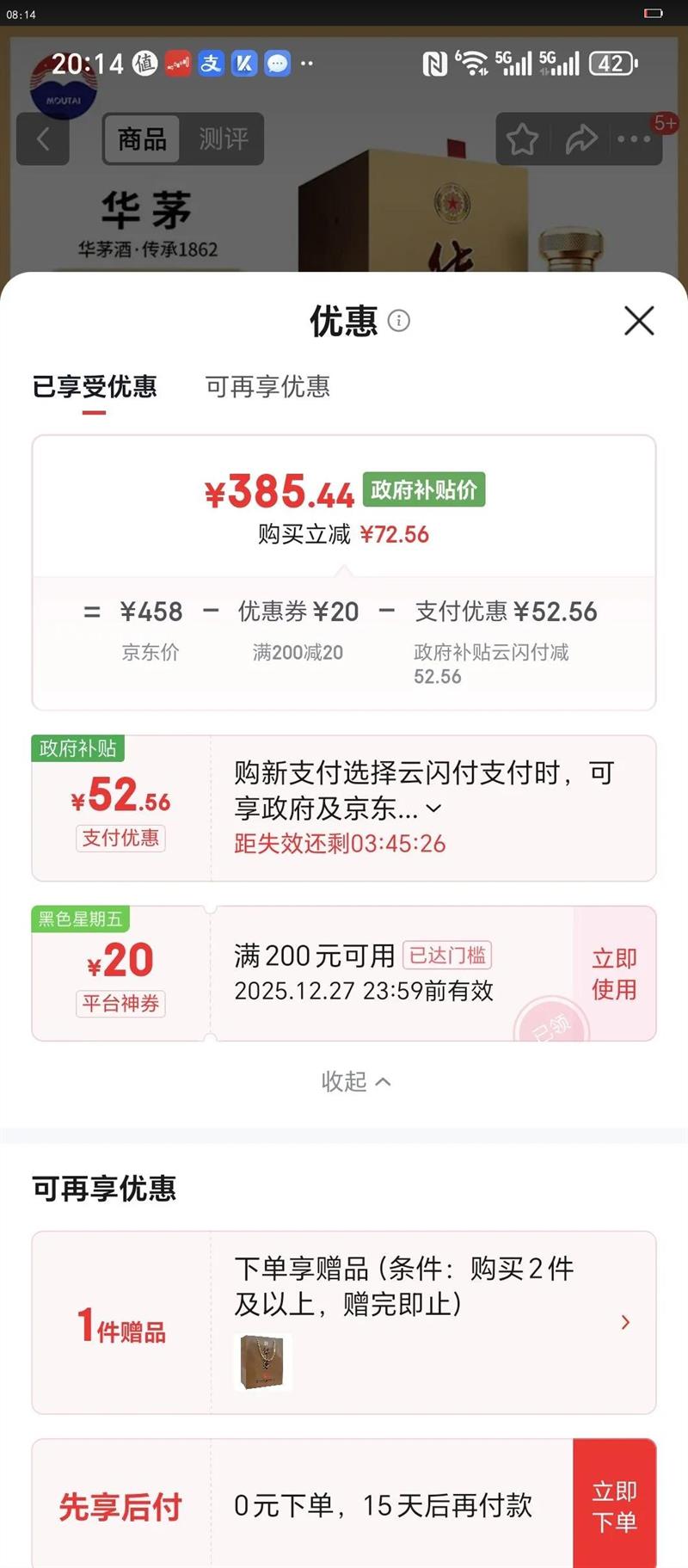Open the more options "..." icon with 5+ badge
The height and width of the screenshot is (1568, 688).
click(x=634, y=139)
